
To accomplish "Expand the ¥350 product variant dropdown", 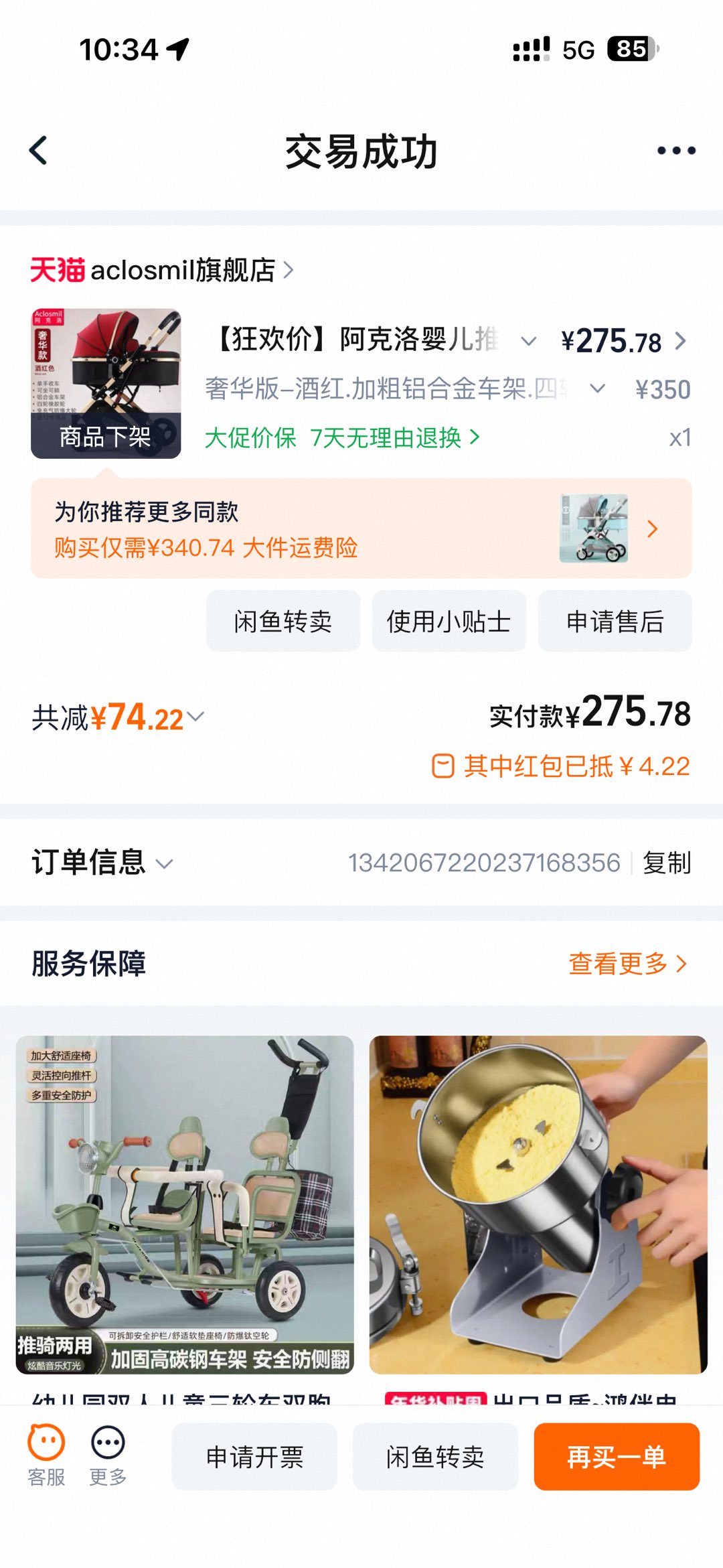I will pos(597,388).
